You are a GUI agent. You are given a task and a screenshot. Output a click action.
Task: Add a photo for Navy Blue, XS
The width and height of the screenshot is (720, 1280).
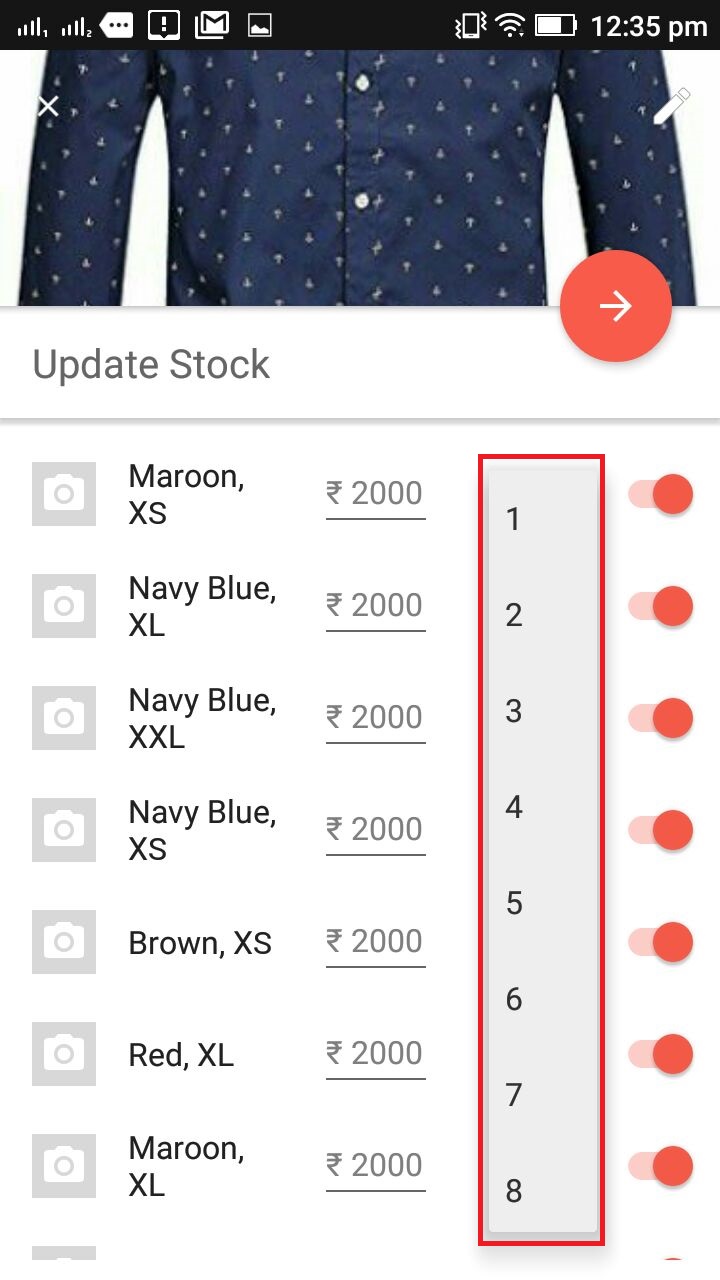pyautogui.click(x=64, y=830)
